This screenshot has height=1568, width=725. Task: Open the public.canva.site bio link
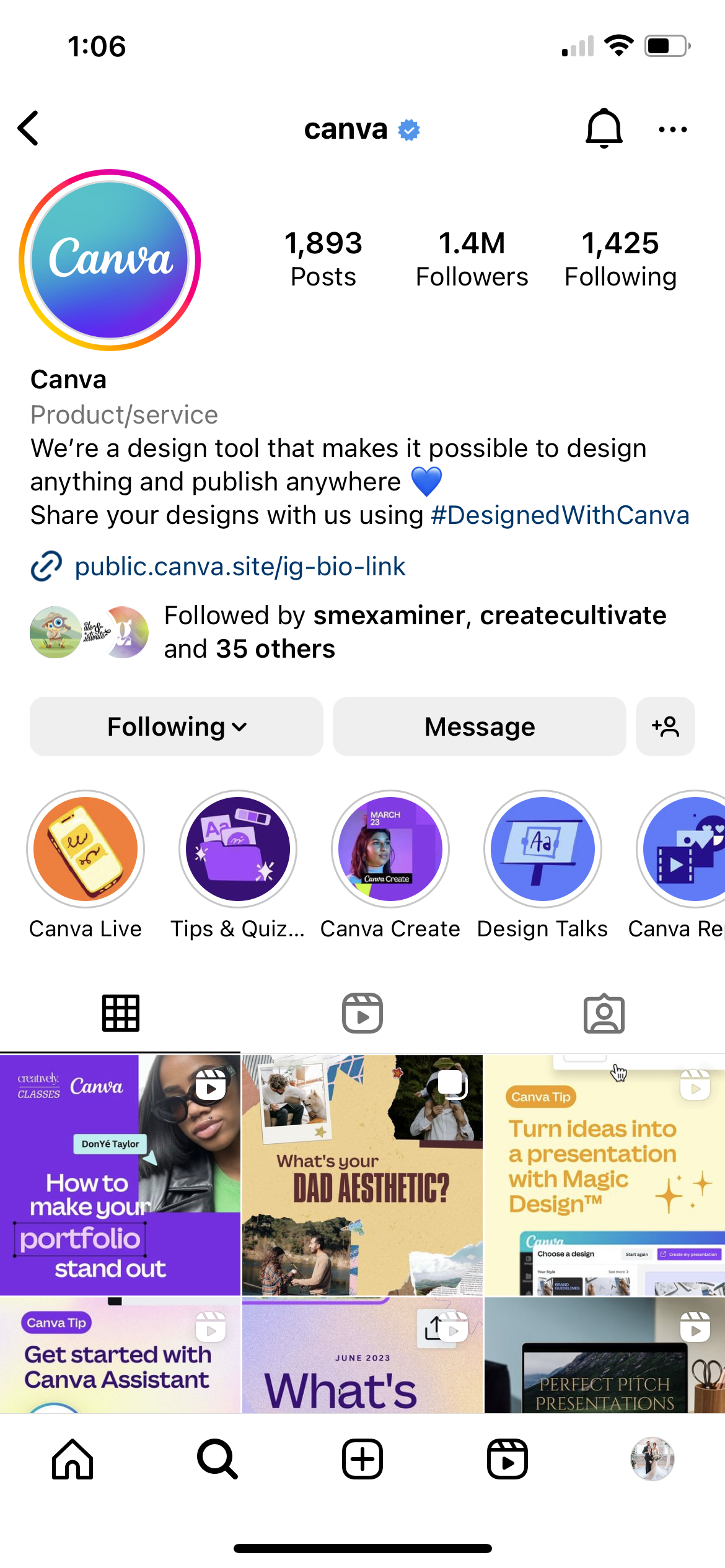click(240, 567)
